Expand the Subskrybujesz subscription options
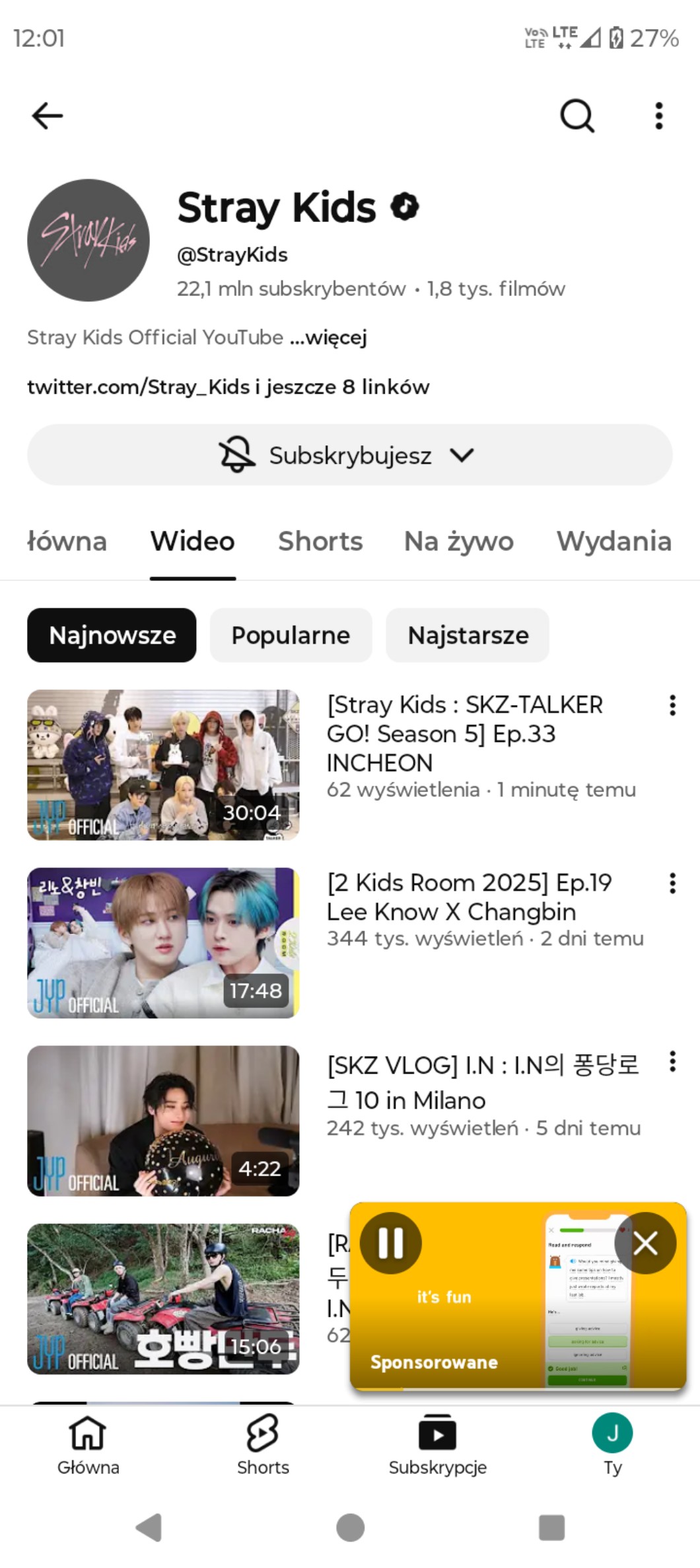 click(349, 455)
